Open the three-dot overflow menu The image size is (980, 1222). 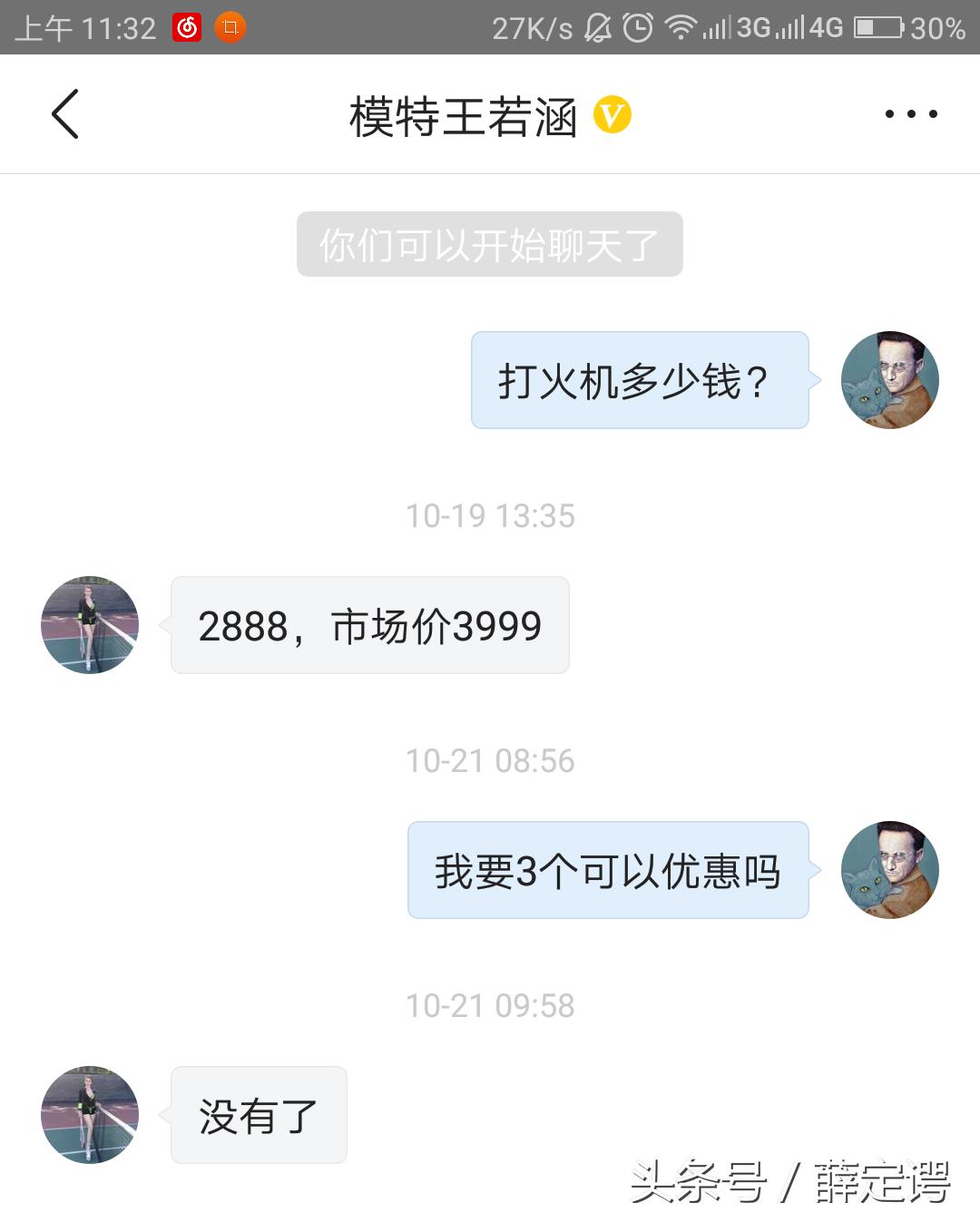[911, 114]
